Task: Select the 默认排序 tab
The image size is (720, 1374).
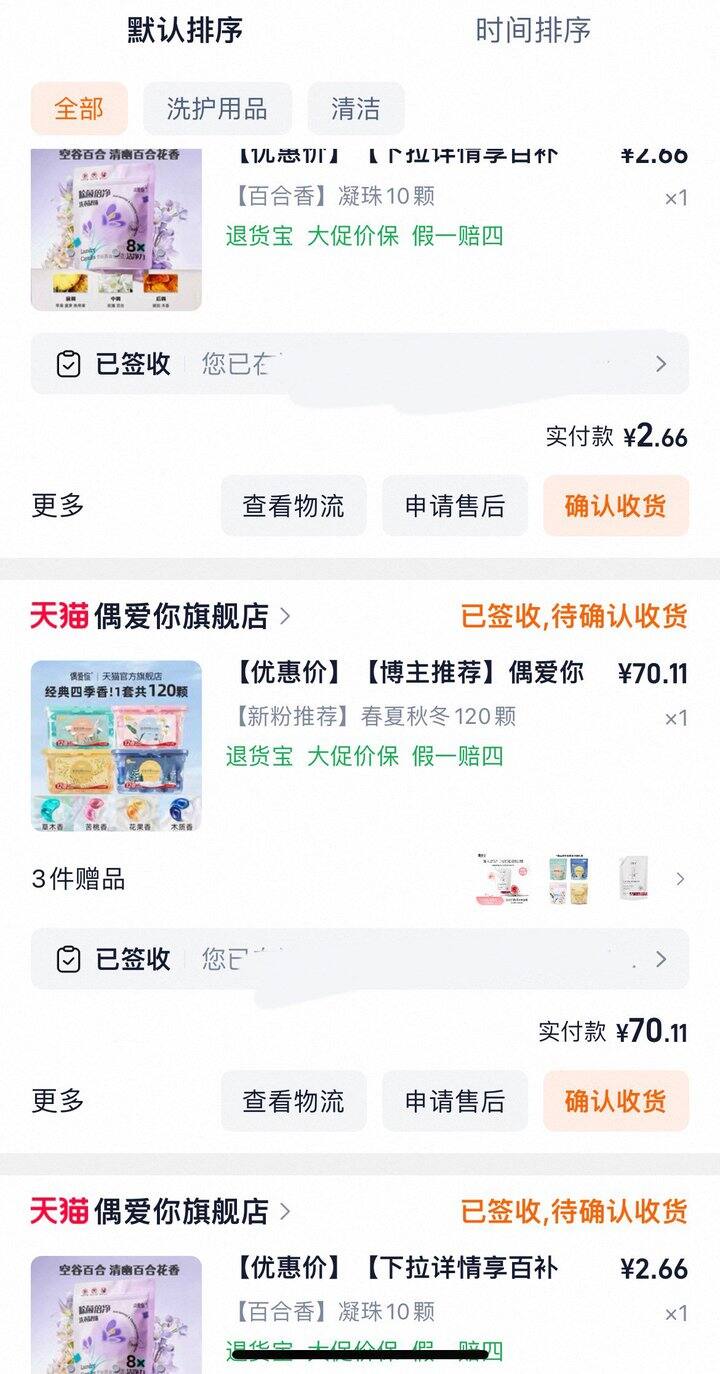Action: 185,30
